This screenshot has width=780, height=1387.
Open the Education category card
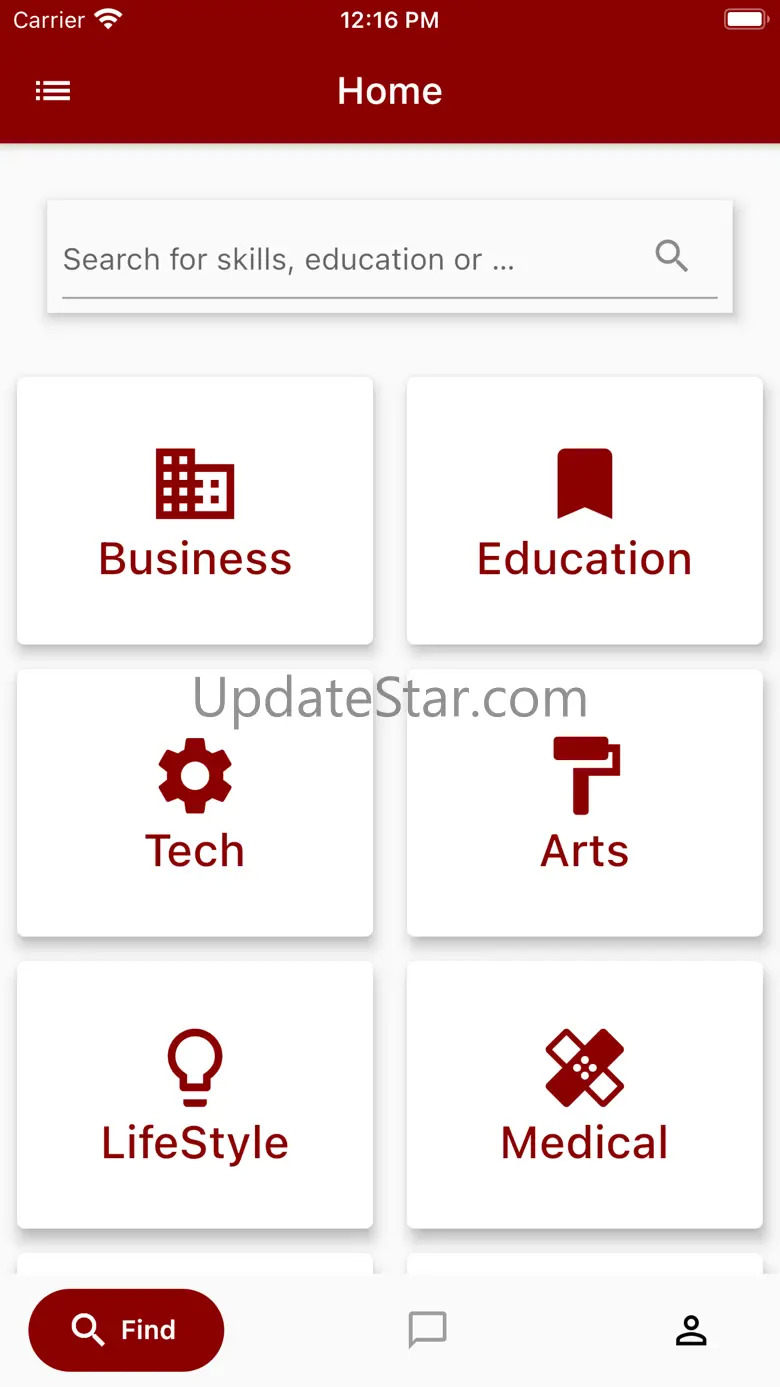tap(584, 510)
